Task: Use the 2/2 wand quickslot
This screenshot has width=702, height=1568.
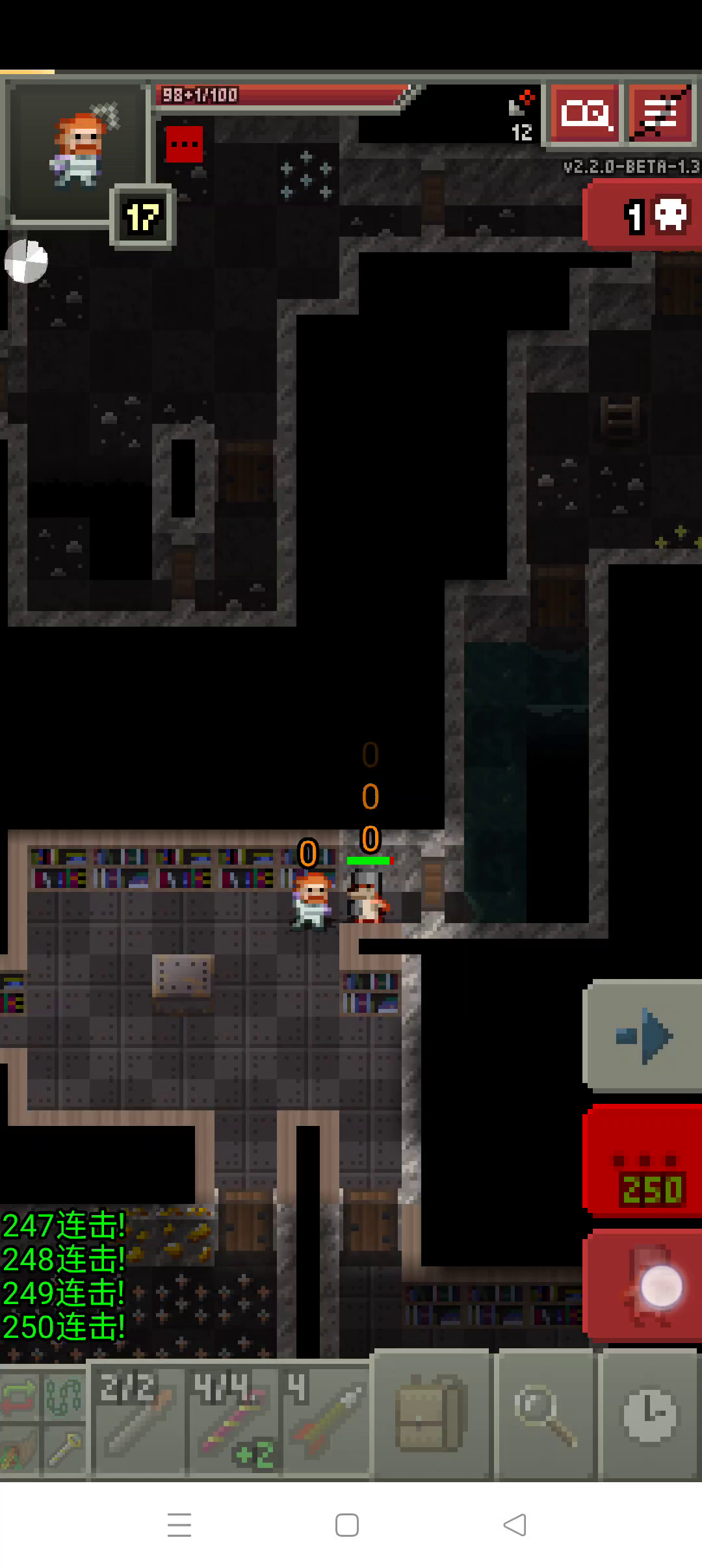Action: point(139,1420)
